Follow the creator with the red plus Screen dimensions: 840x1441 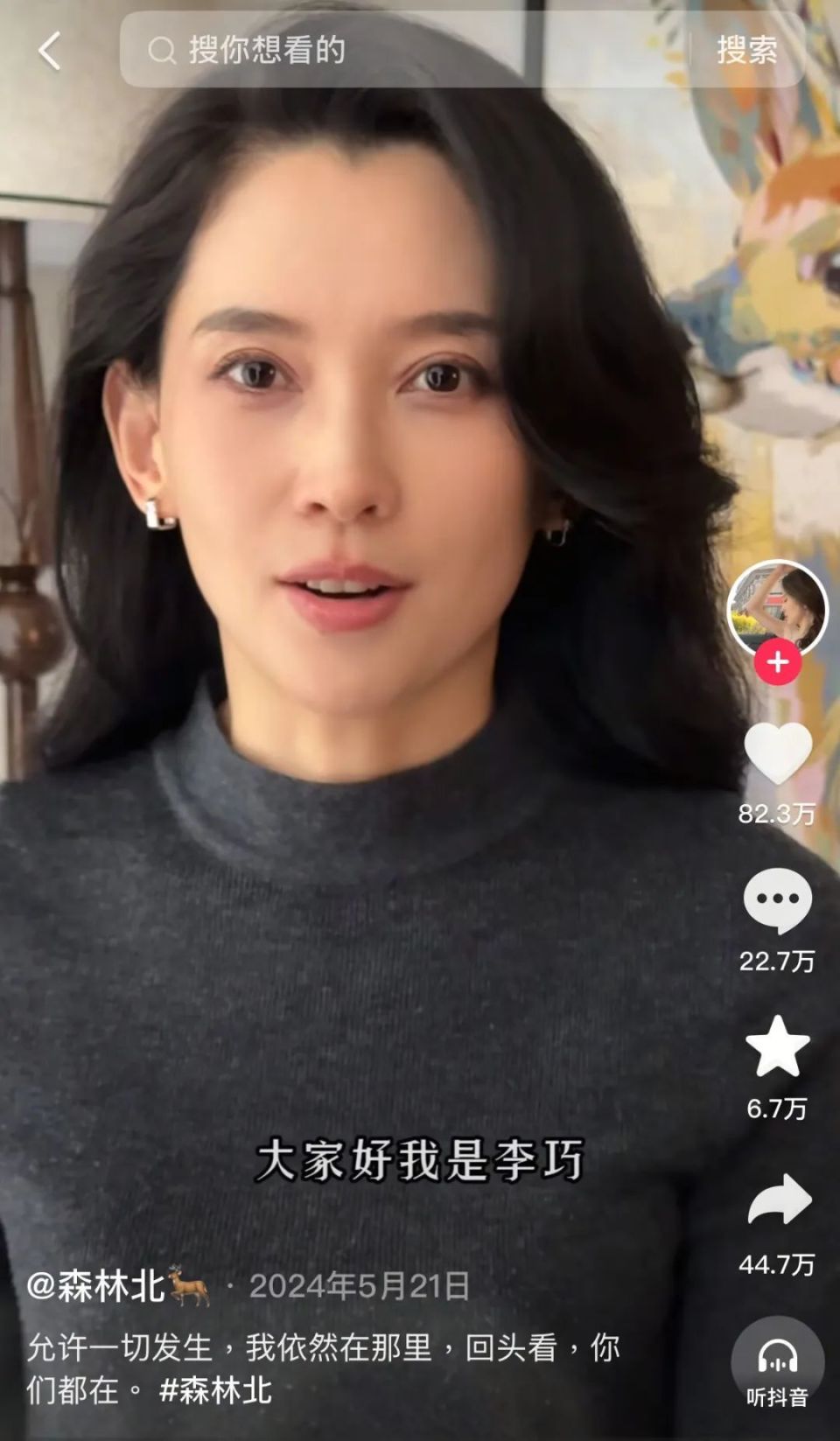[777, 662]
